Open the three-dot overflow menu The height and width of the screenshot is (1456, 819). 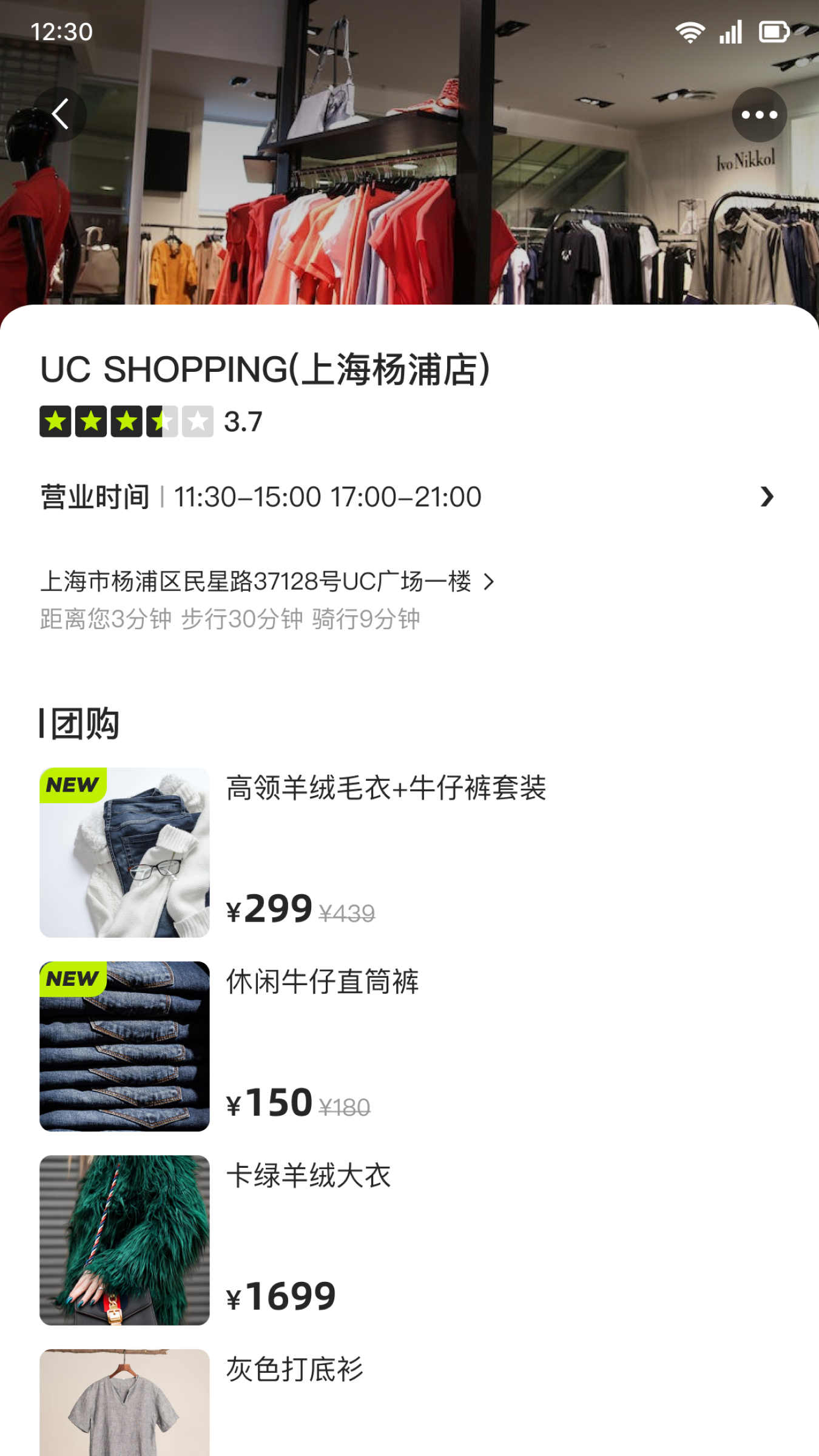click(x=759, y=115)
